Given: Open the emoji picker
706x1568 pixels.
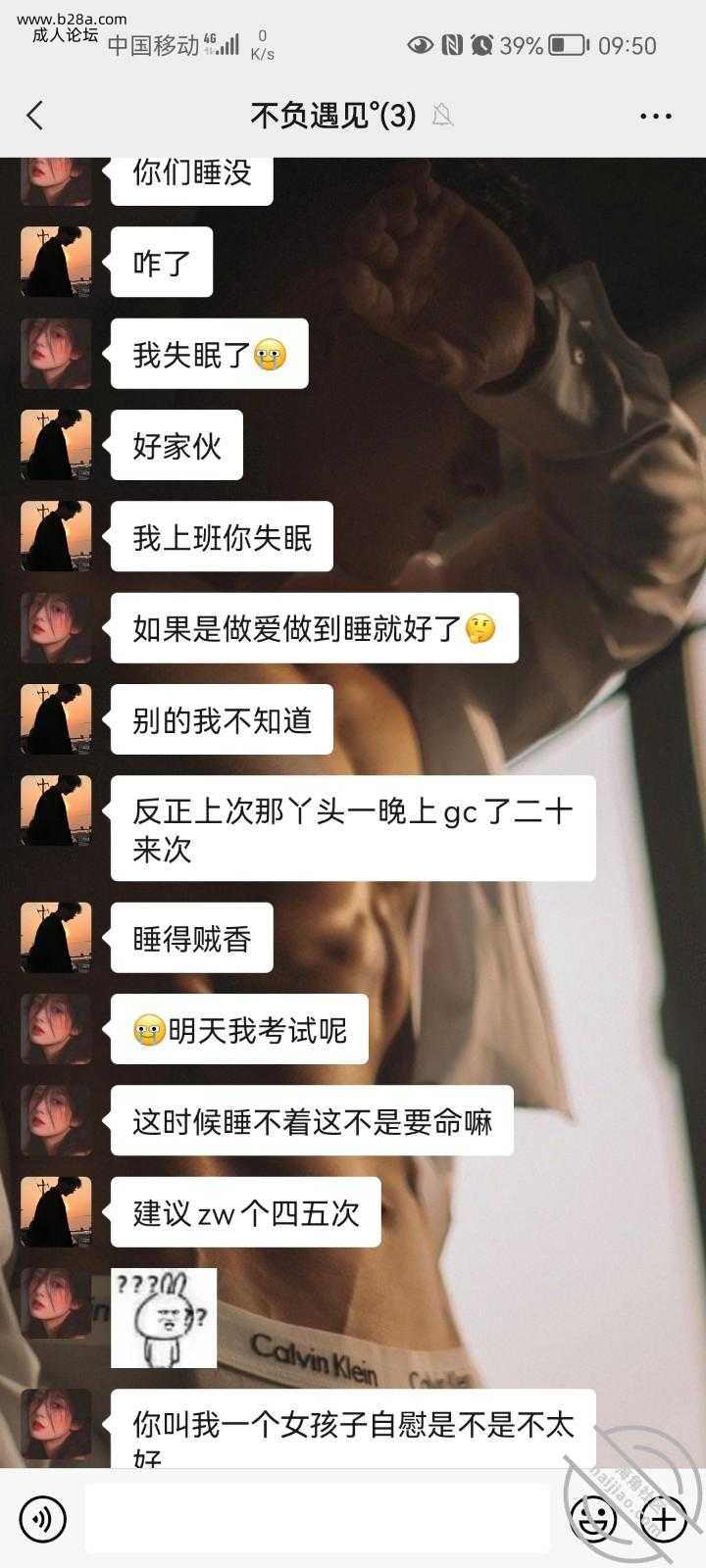Looking at the screenshot, I should [x=594, y=1519].
